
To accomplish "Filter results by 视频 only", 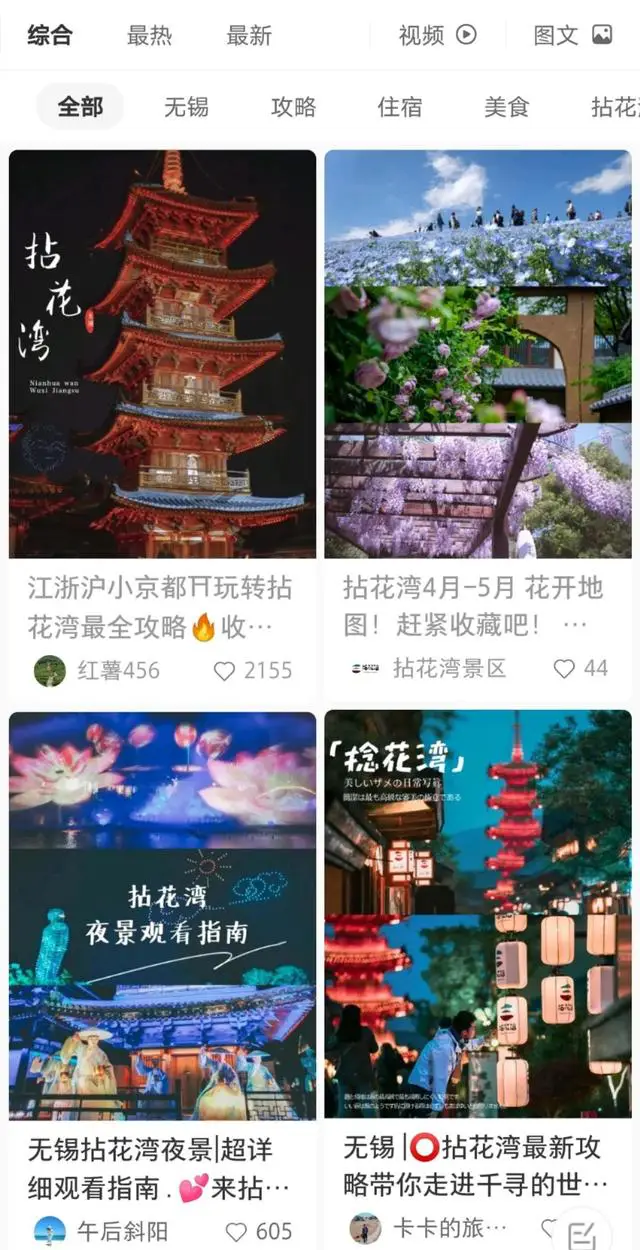I will pos(437,36).
